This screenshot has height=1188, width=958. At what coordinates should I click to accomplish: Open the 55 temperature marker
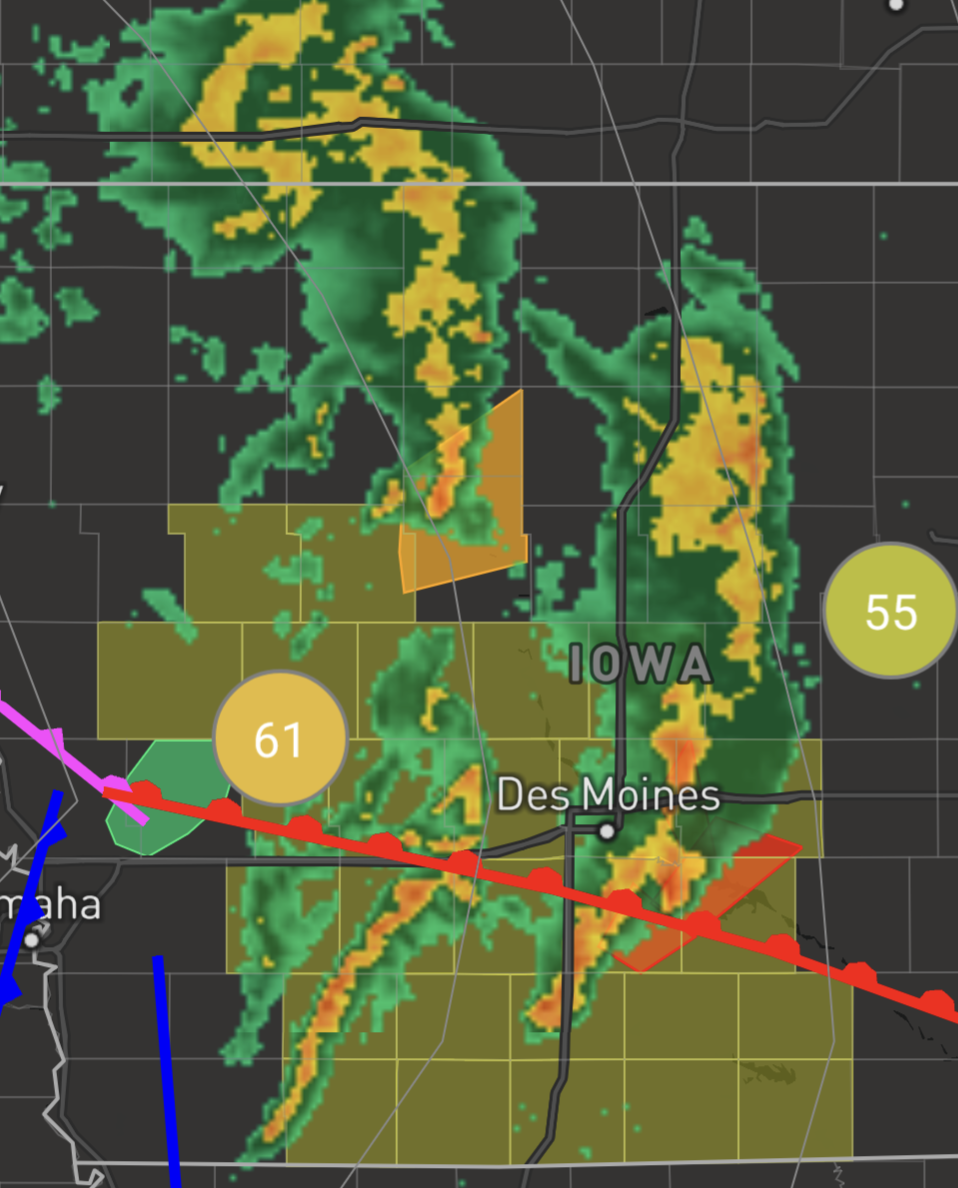[x=890, y=611]
